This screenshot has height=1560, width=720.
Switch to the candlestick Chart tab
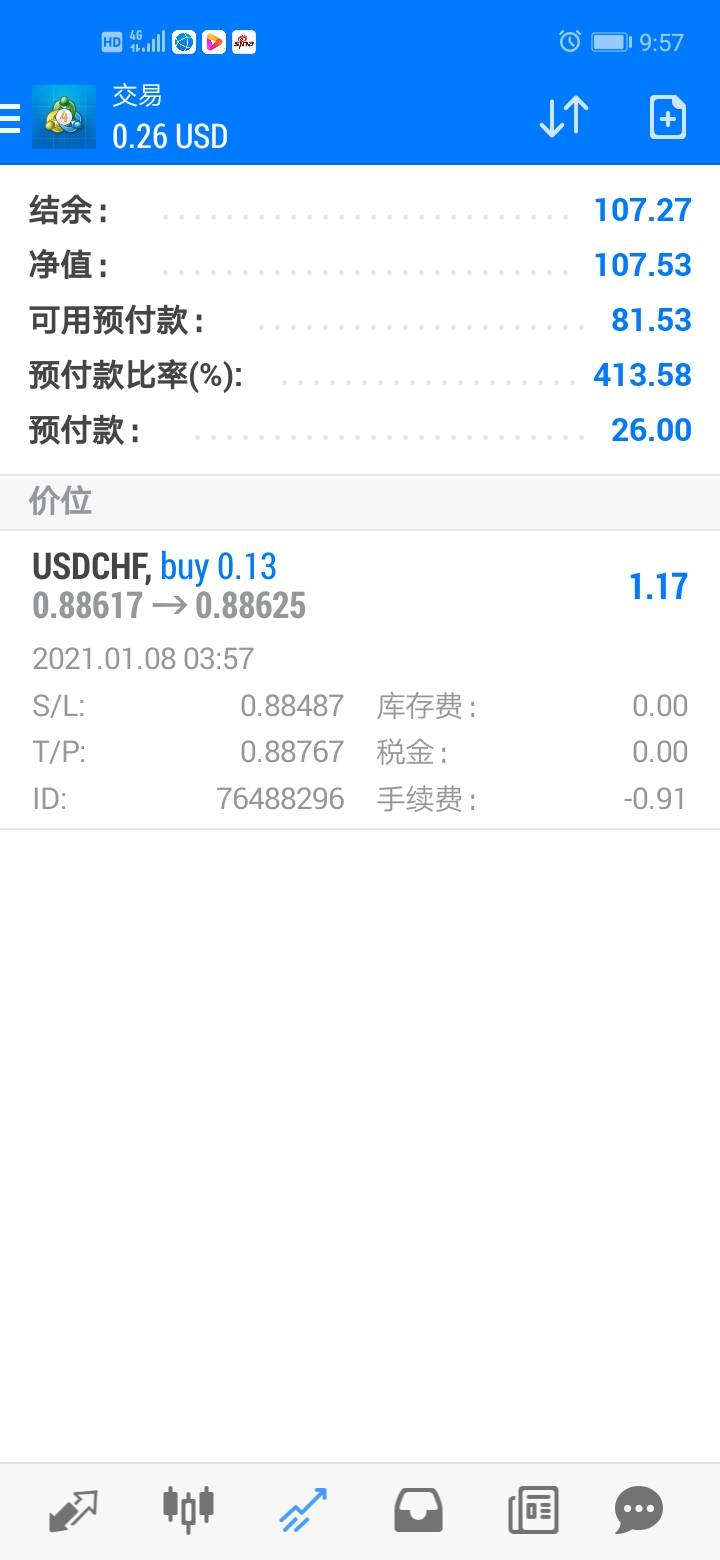click(x=188, y=1510)
